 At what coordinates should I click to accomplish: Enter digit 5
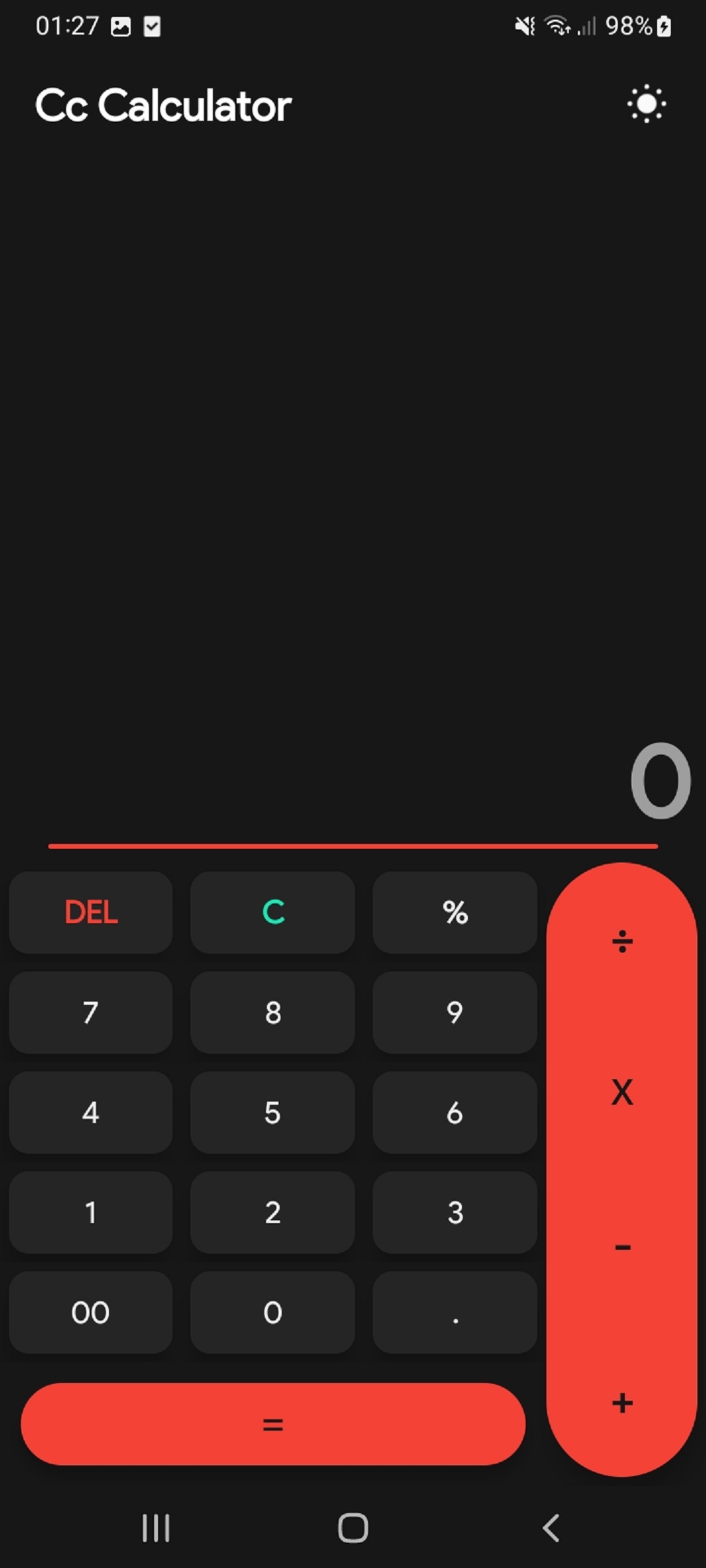click(273, 1112)
